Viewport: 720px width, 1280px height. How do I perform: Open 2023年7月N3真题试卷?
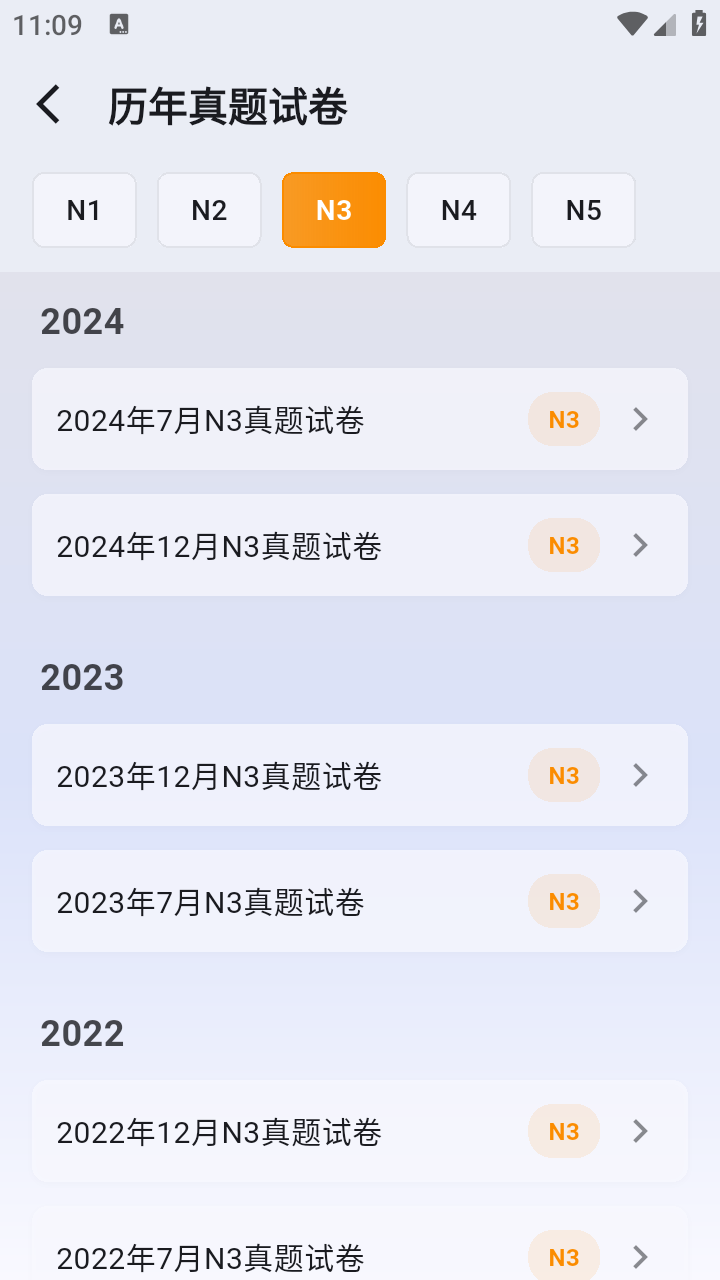tap(360, 902)
